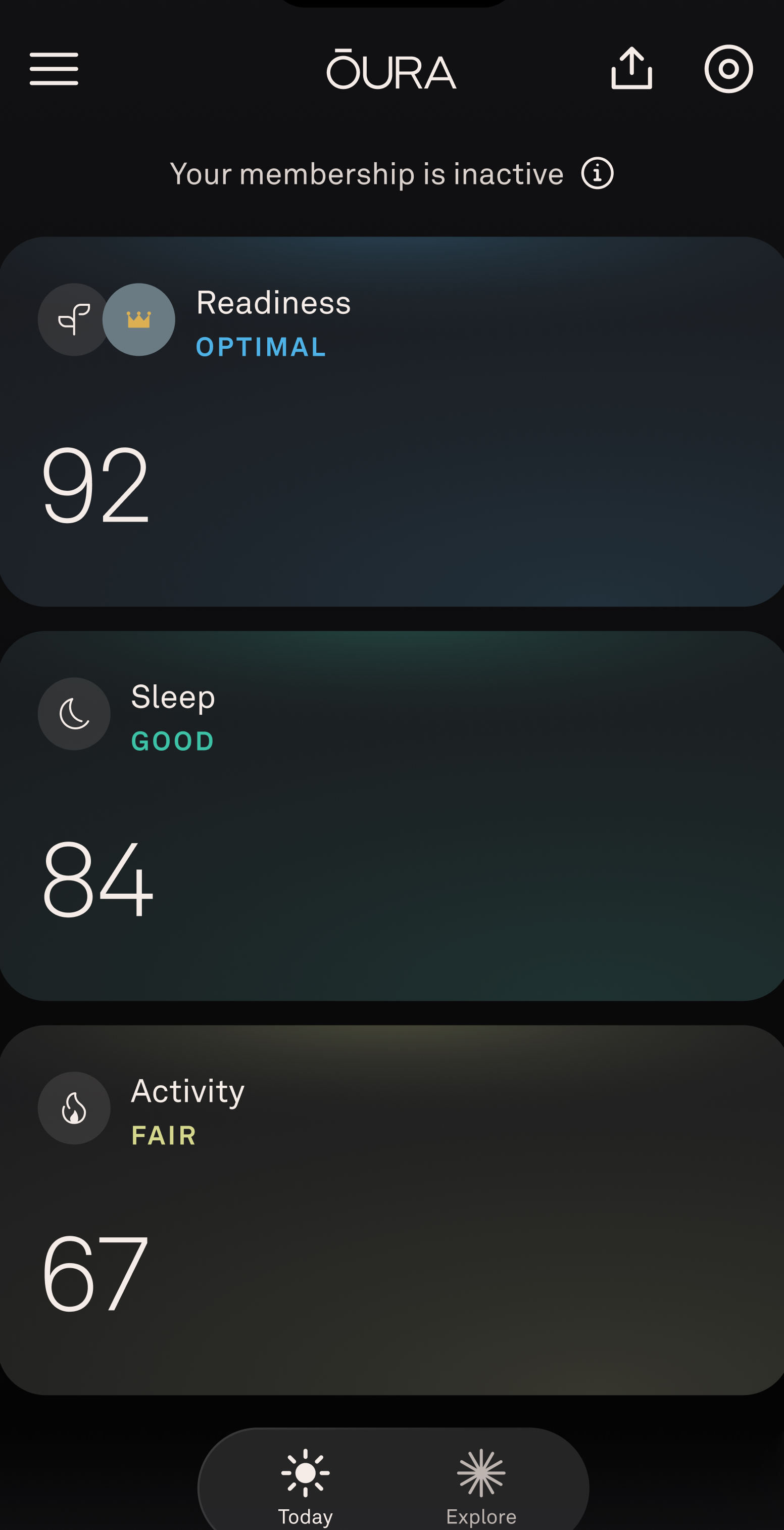Open the hamburger menu

[x=54, y=69]
